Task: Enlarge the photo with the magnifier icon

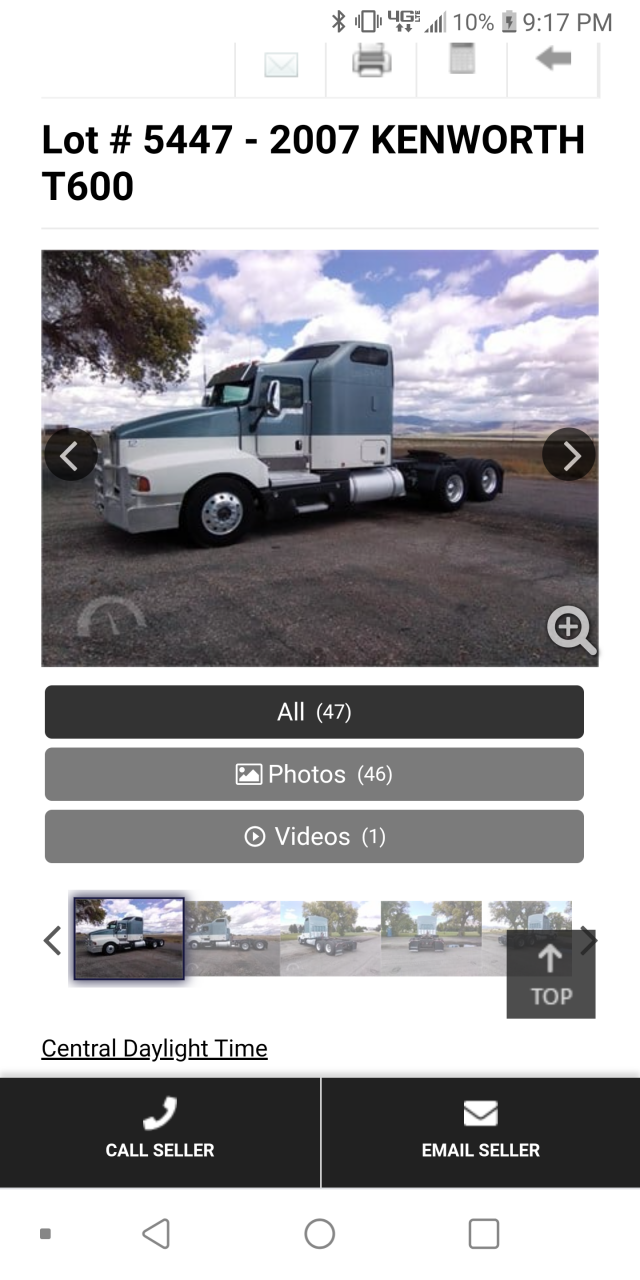Action: 571,630
